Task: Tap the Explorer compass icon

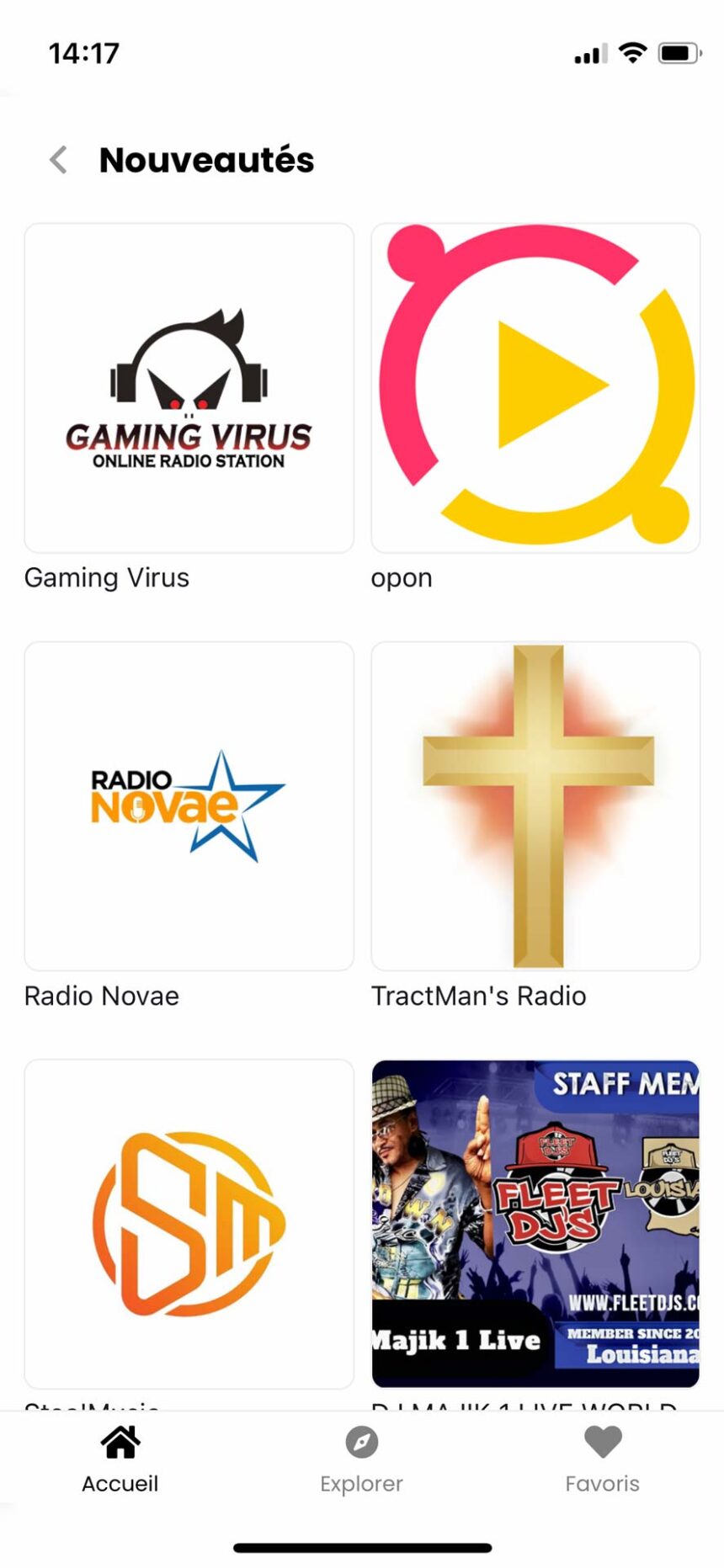Action: click(360, 1441)
